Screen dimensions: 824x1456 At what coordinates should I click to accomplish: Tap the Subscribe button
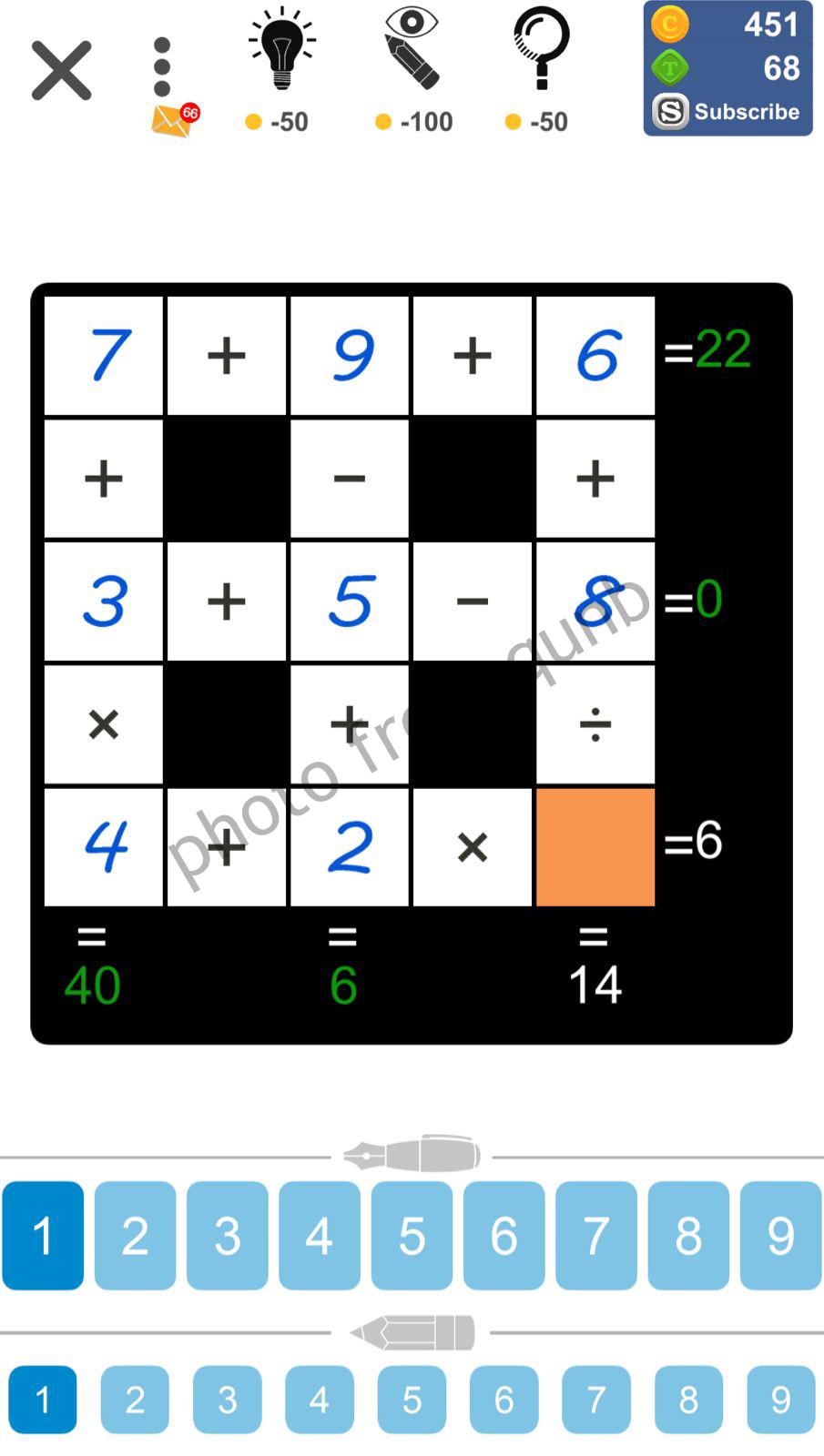click(727, 112)
